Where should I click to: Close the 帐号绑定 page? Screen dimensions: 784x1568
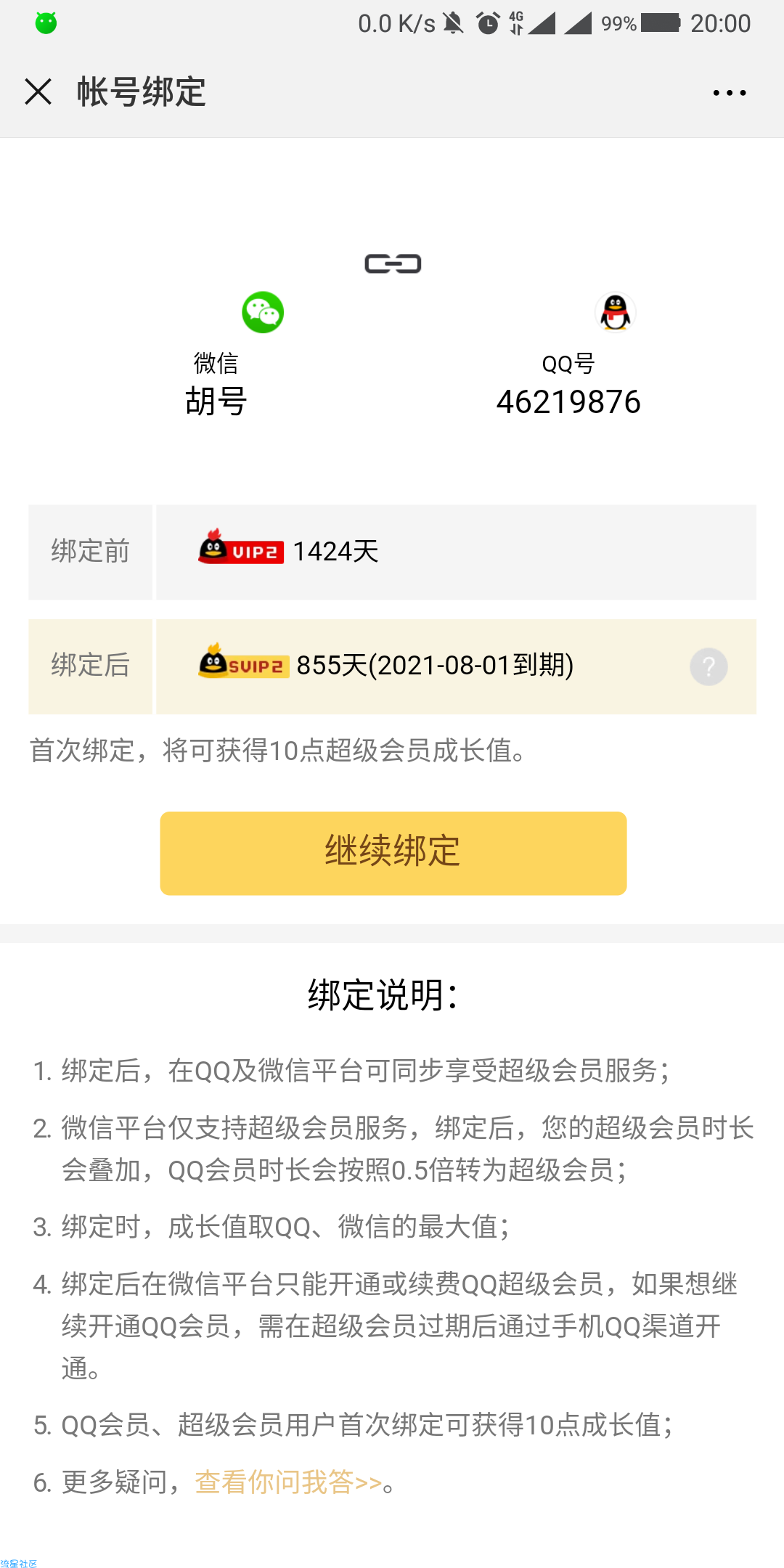(38, 92)
